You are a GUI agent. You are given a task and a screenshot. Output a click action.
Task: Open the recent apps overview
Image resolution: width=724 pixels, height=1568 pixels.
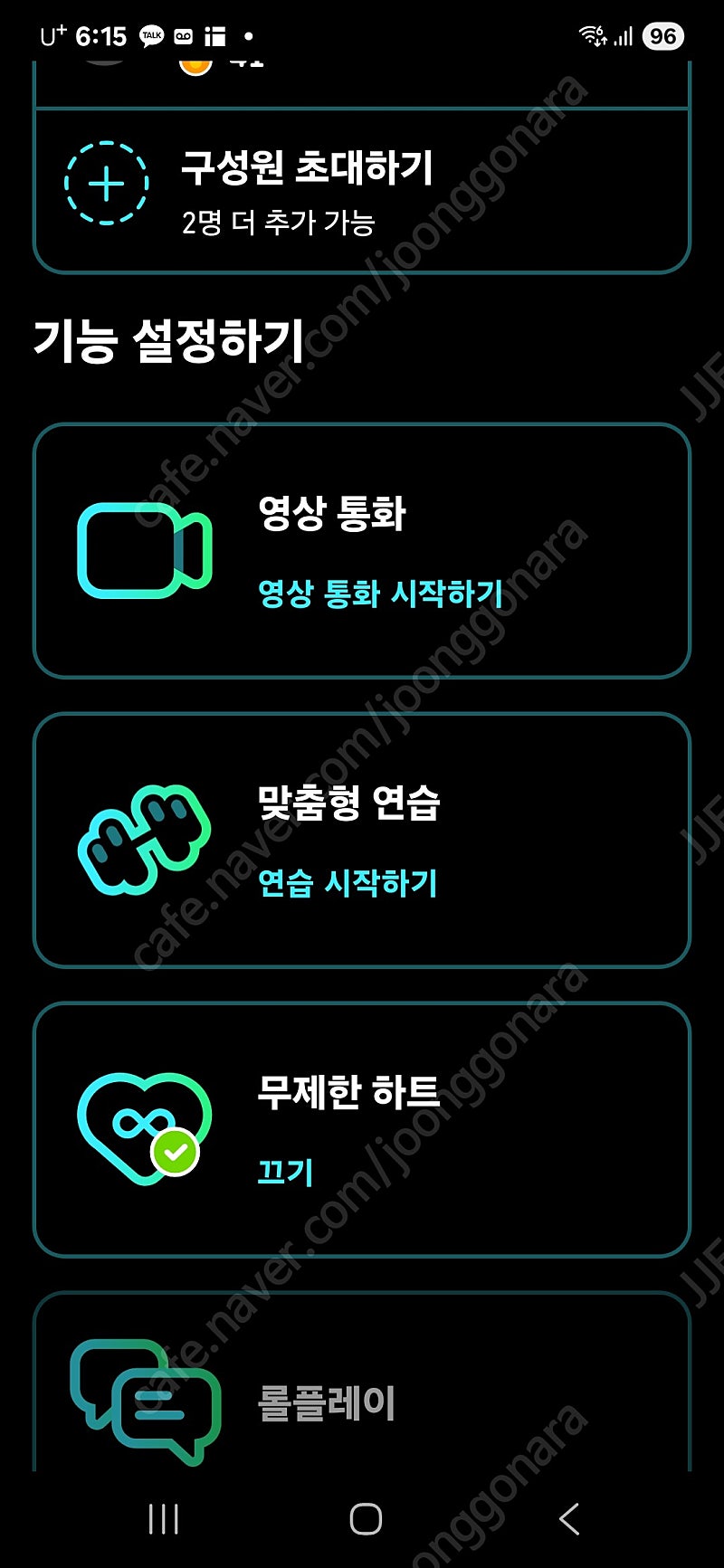(x=163, y=1519)
